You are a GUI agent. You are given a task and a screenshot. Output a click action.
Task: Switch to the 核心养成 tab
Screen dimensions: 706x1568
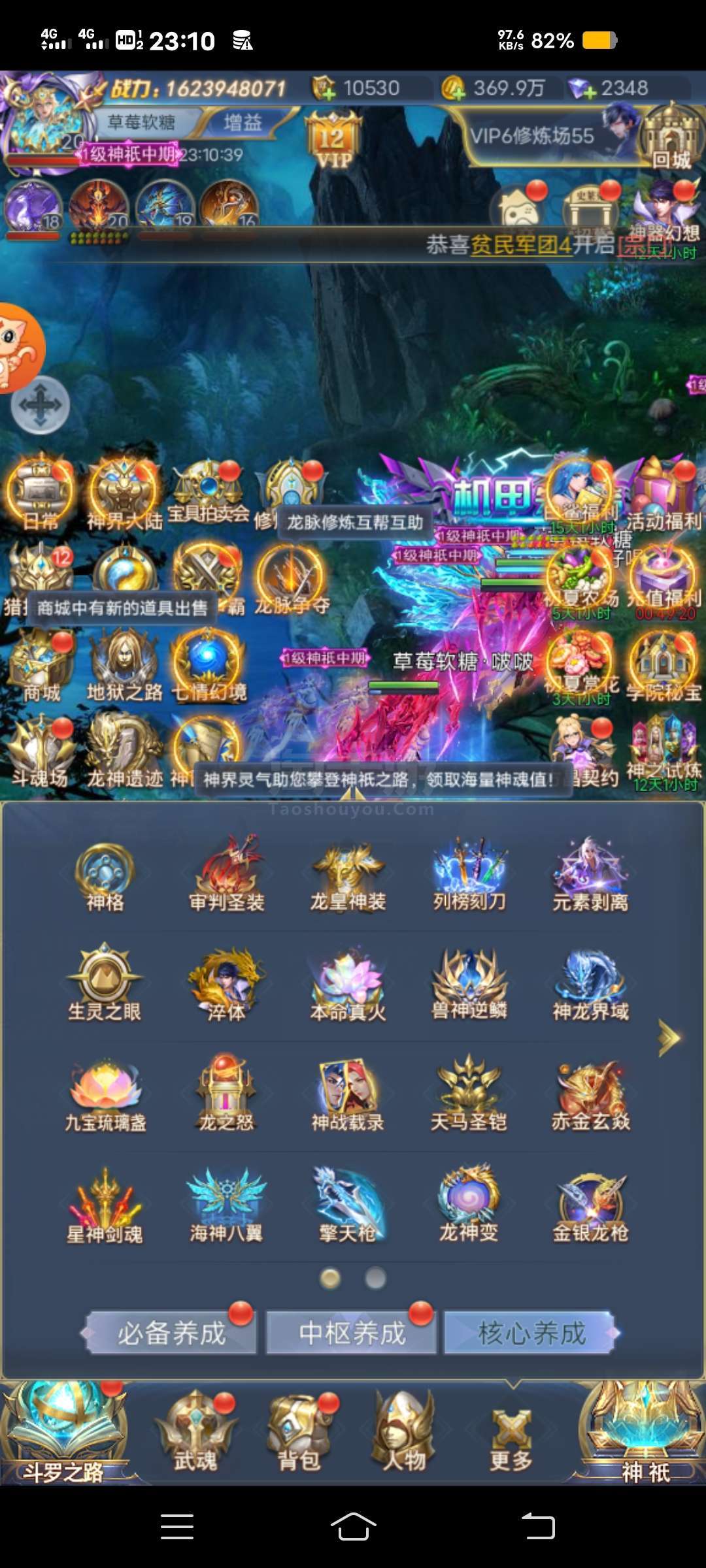click(x=531, y=1333)
